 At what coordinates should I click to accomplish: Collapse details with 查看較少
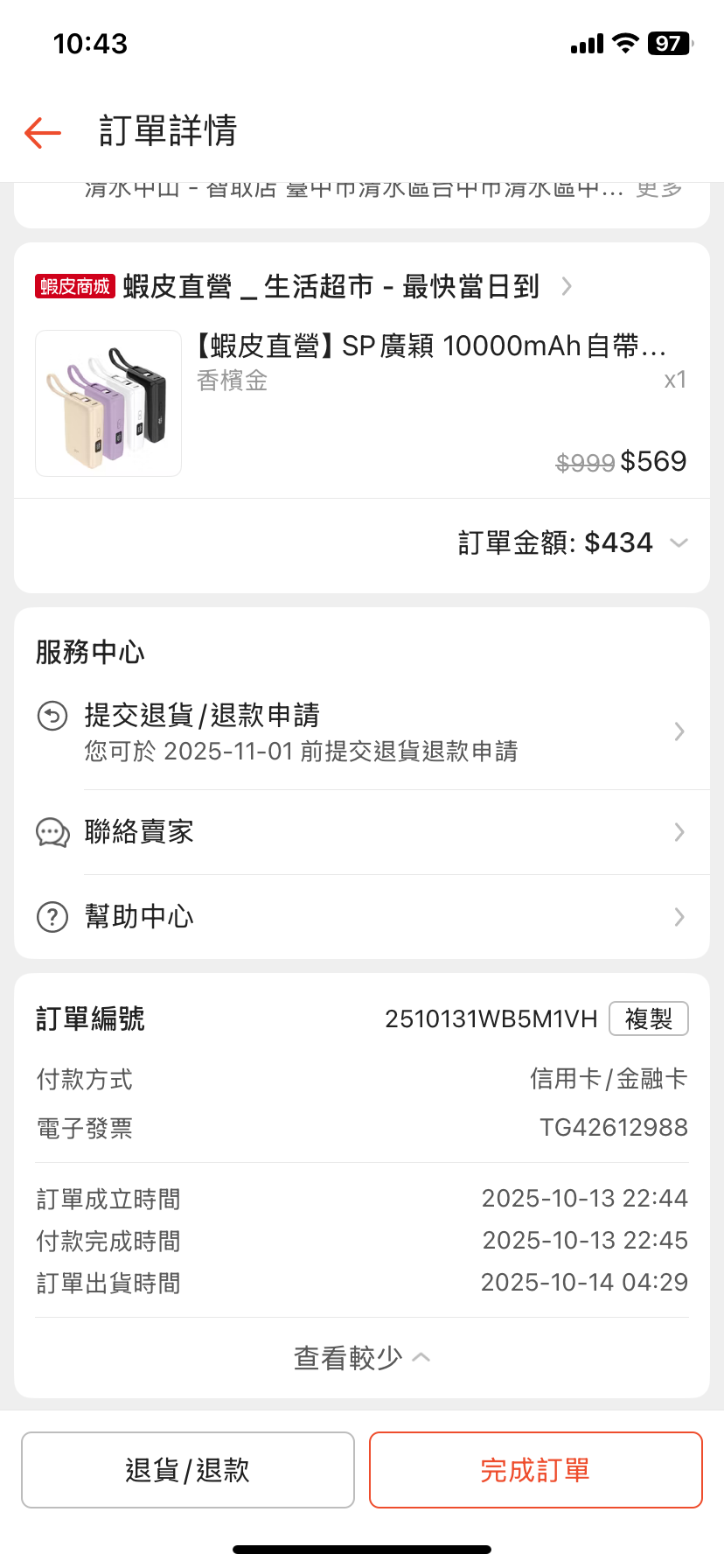click(x=361, y=1358)
